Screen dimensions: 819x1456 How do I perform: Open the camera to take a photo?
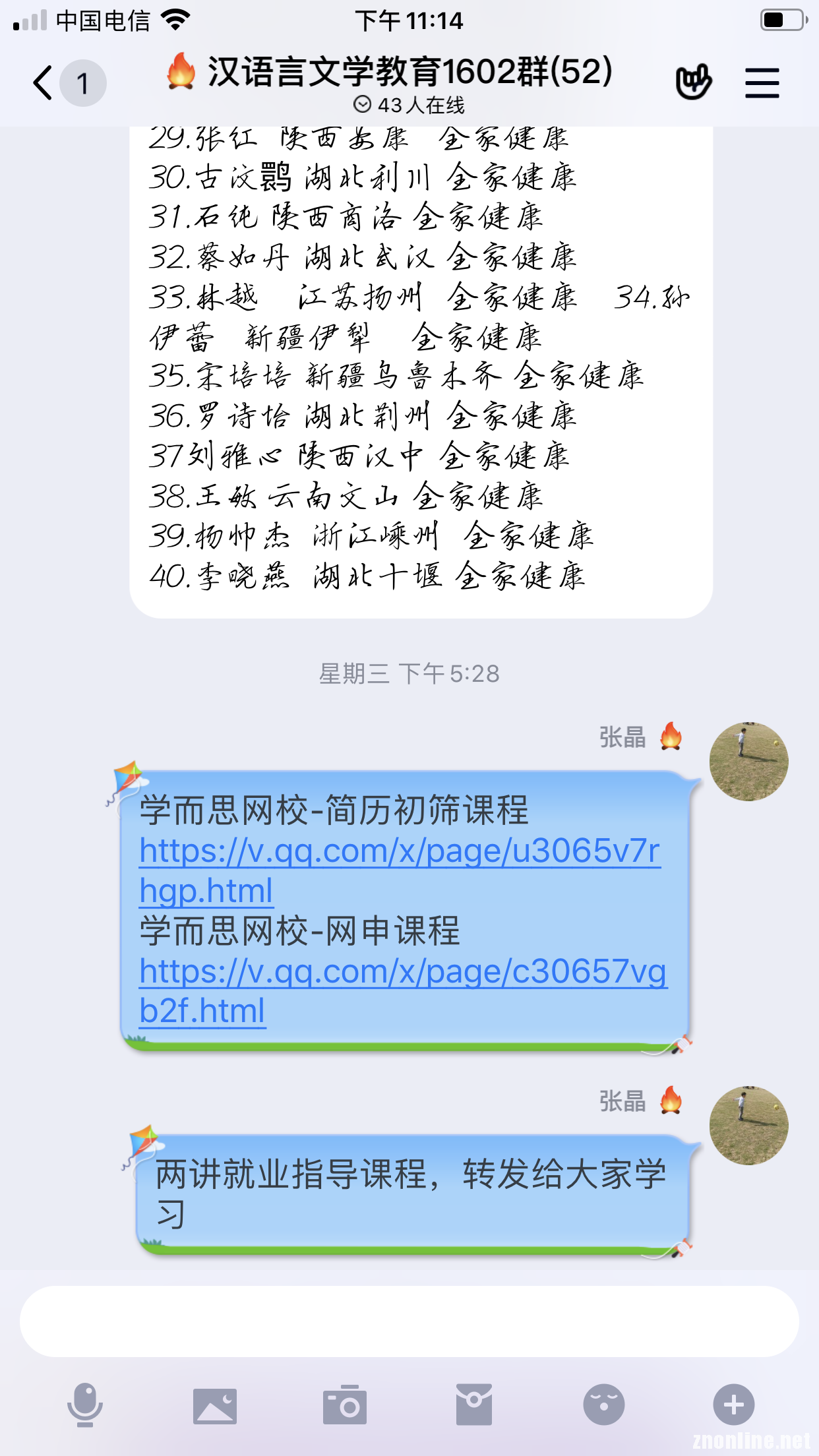(x=344, y=1405)
